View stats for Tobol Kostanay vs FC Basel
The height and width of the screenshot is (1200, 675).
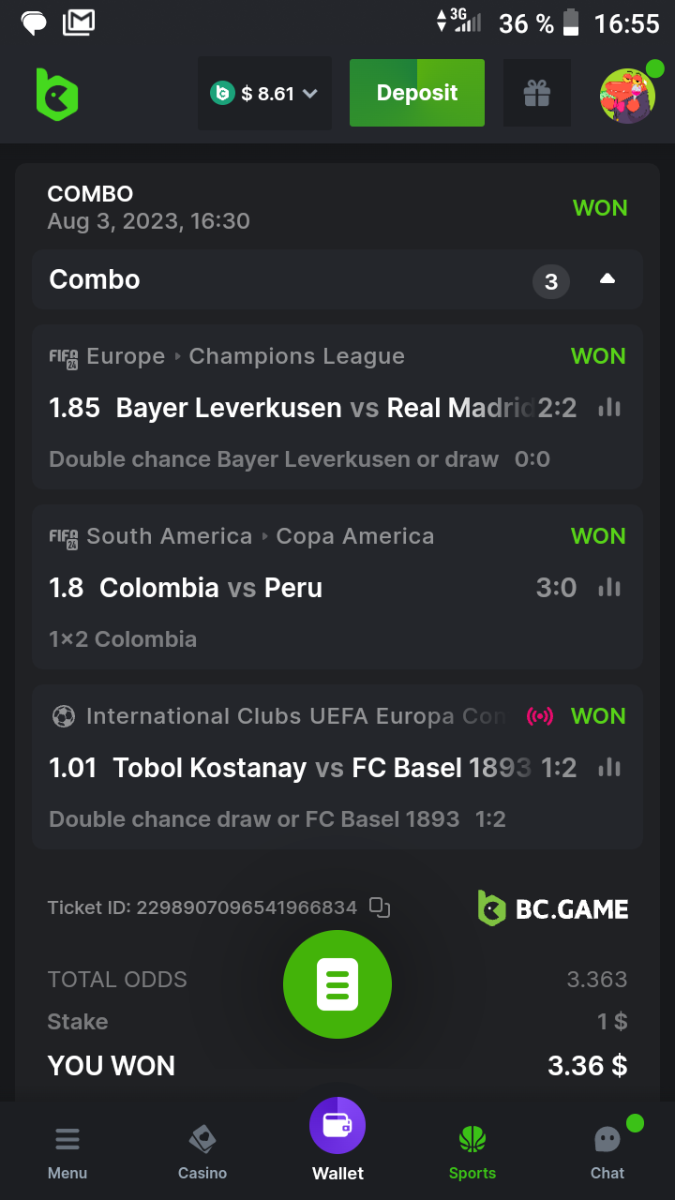pyautogui.click(x=609, y=768)
